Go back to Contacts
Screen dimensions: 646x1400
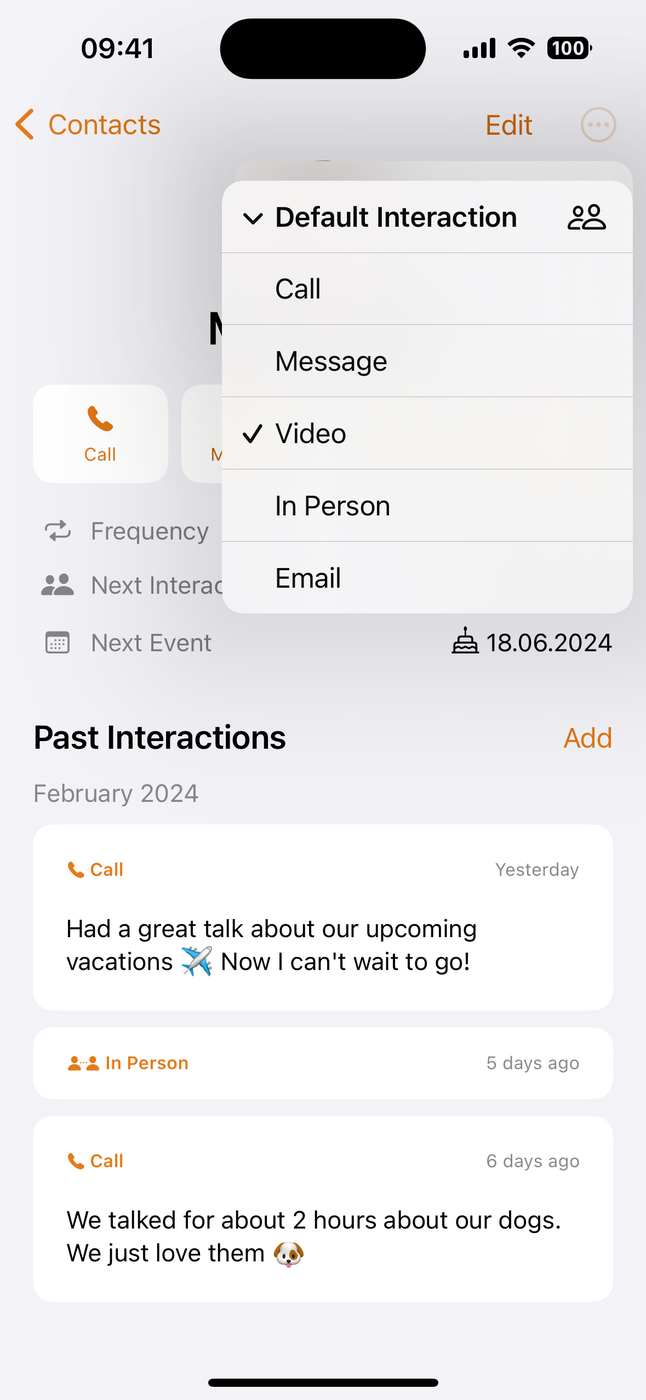coord(88,125)
